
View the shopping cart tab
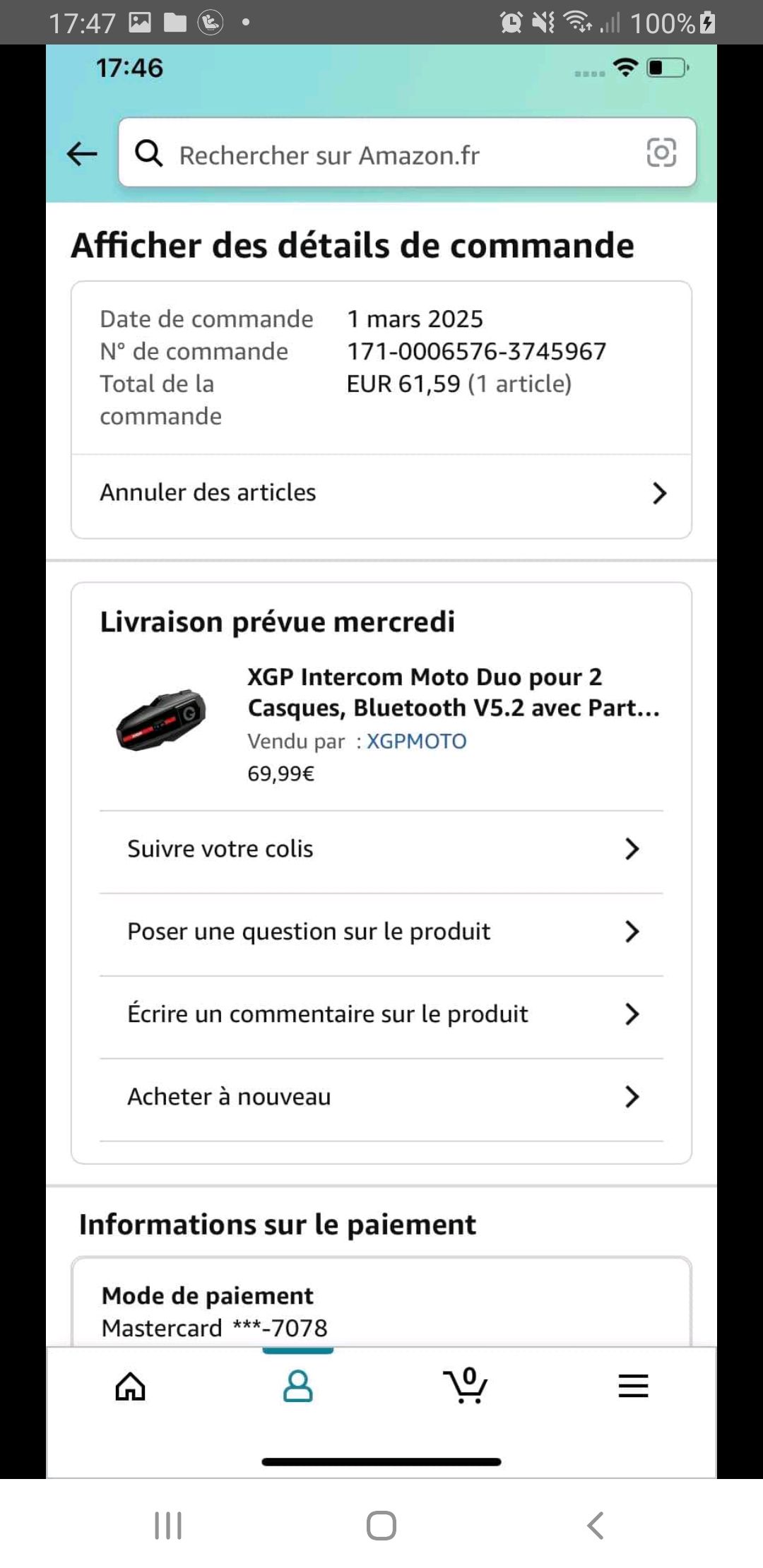[x=466, y=1386]
